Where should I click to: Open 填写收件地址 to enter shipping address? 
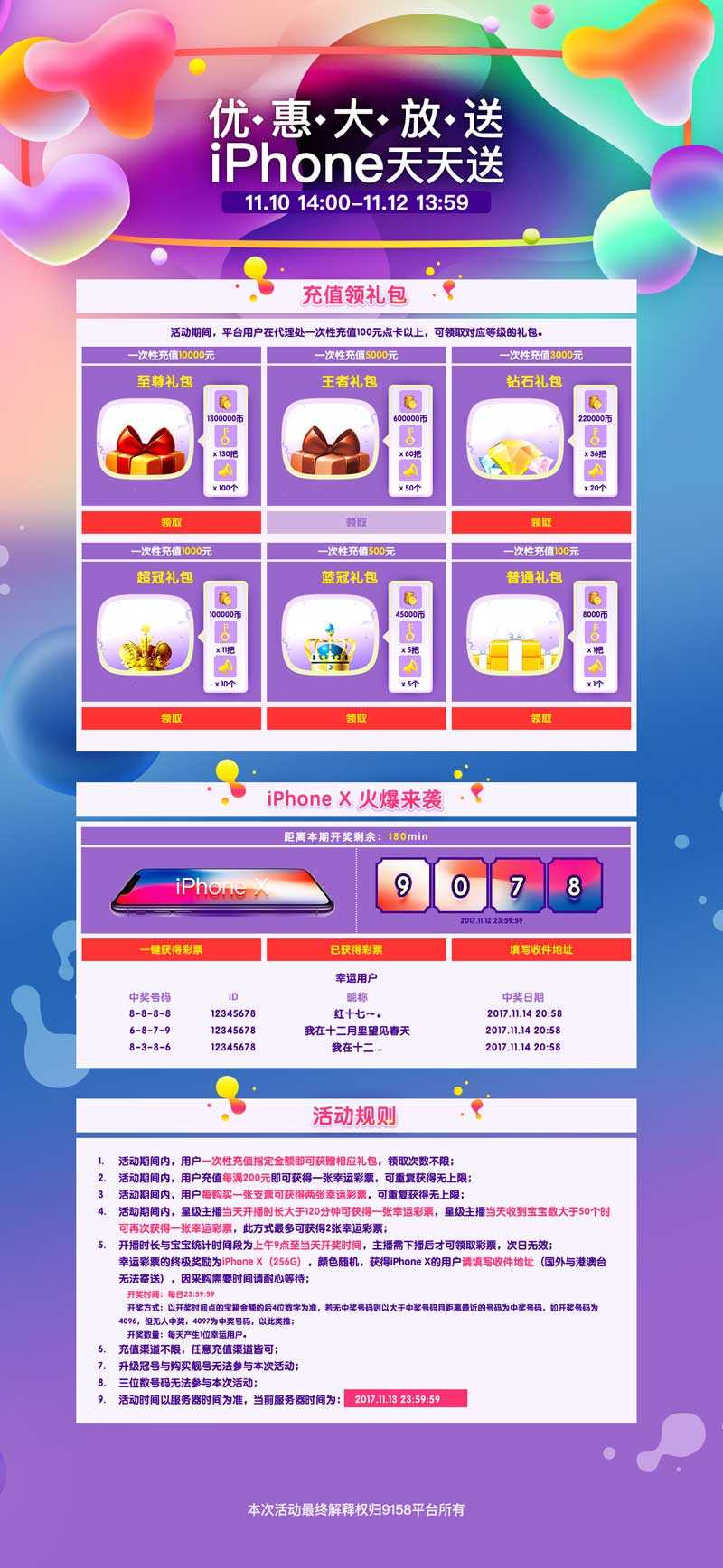point(540,949)
